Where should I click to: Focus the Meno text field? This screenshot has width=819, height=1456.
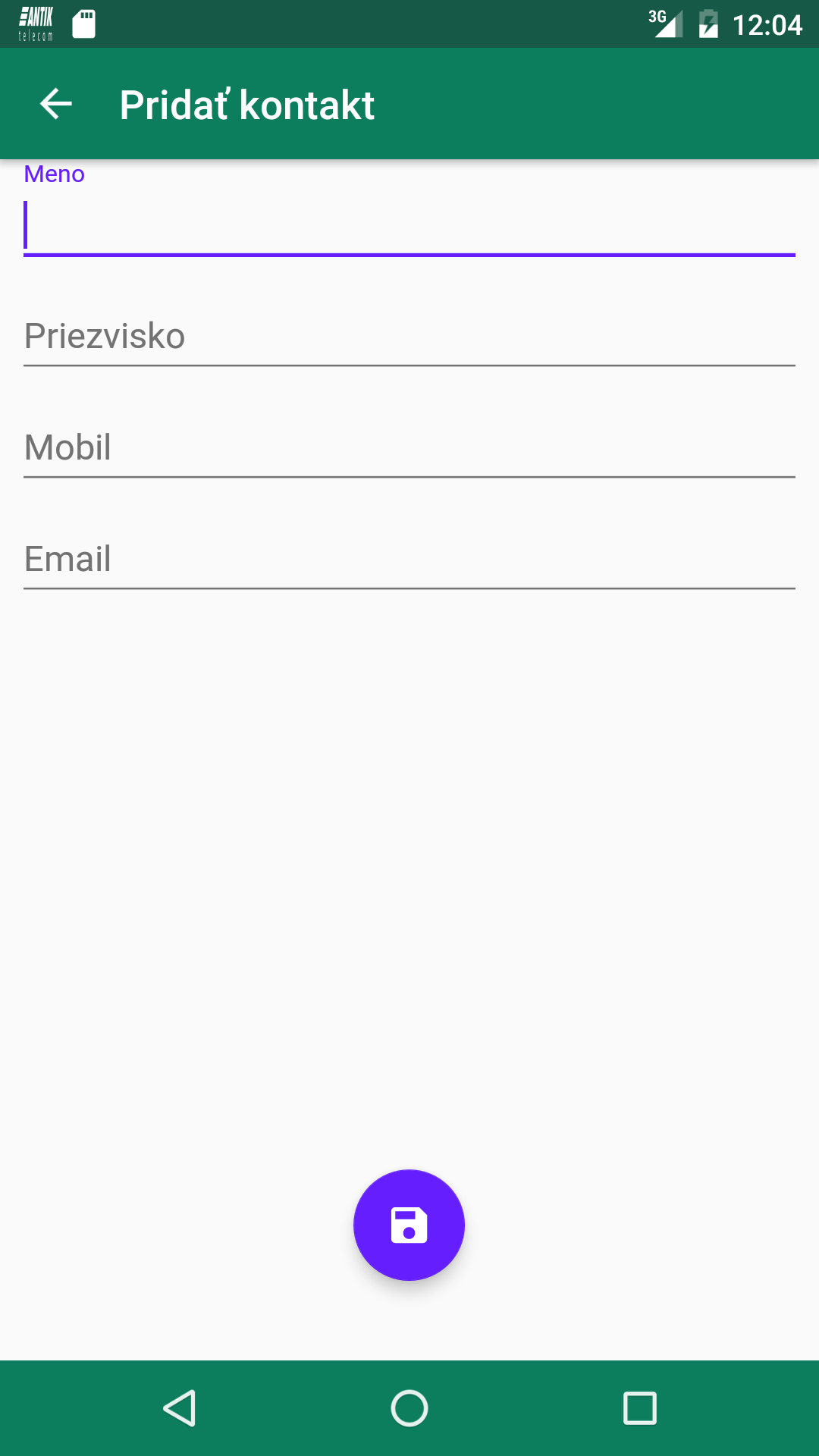tap(409, 225)
